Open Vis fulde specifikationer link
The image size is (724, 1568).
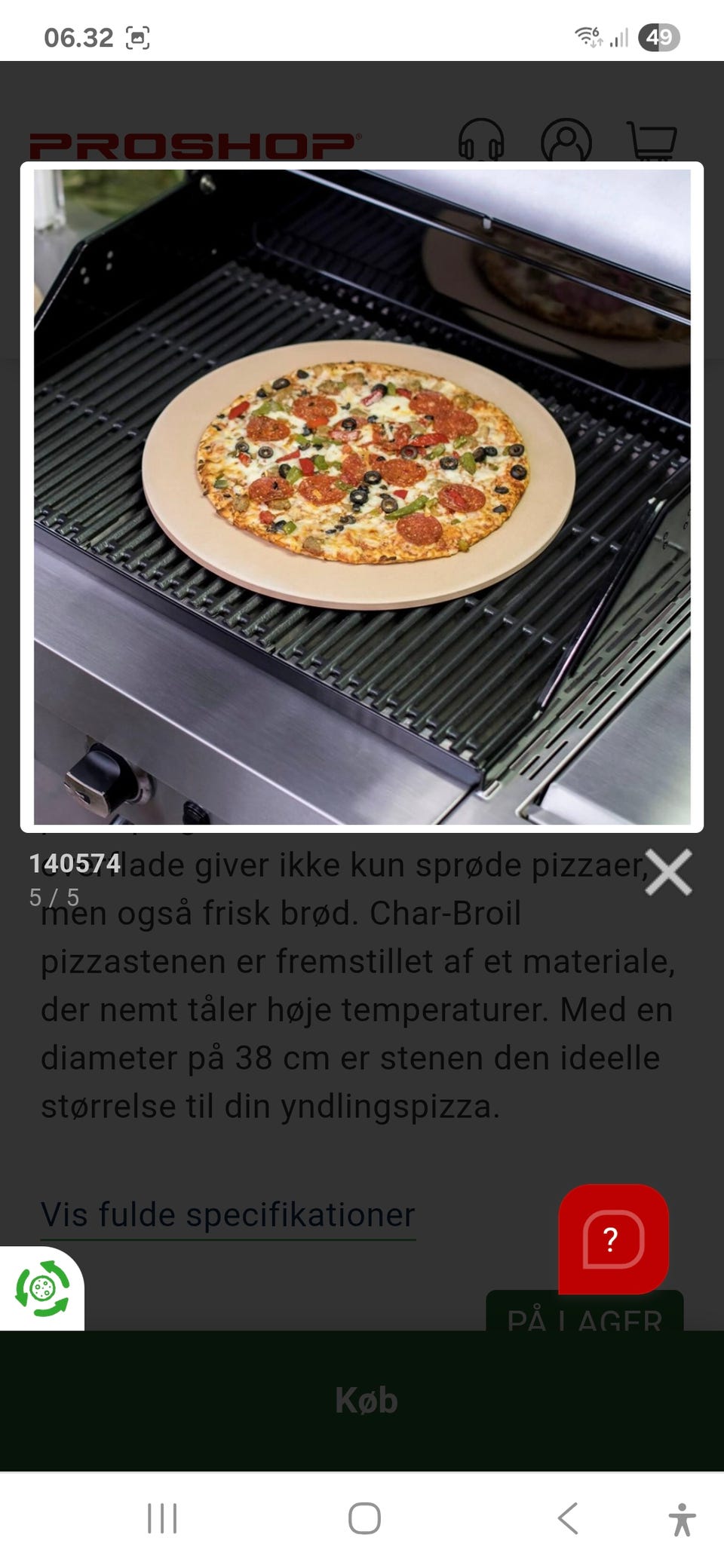point(228,1214)
